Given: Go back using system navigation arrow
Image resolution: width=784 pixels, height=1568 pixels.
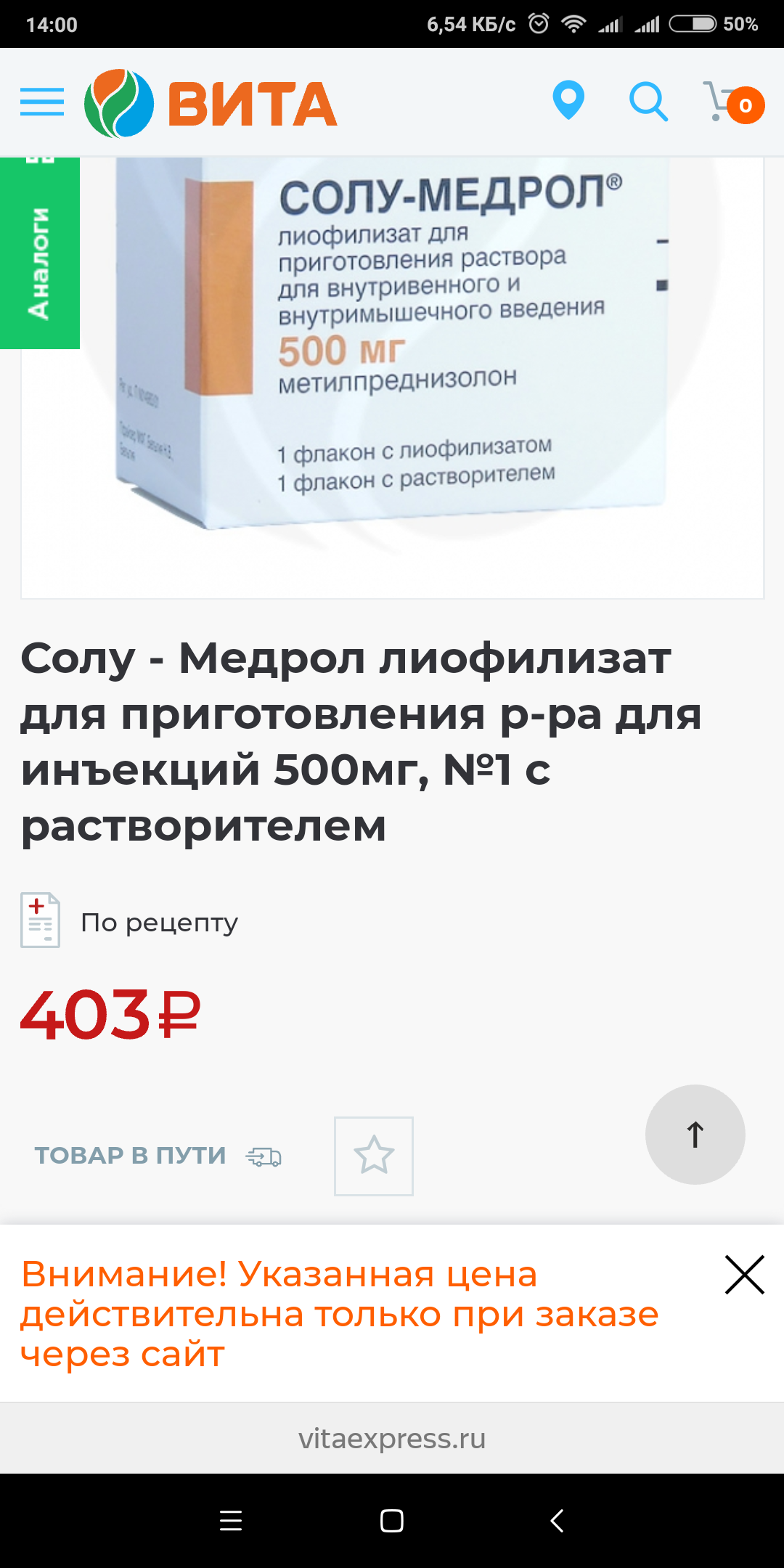Looking at the screenshot, I should click(x=557, y=1520).
